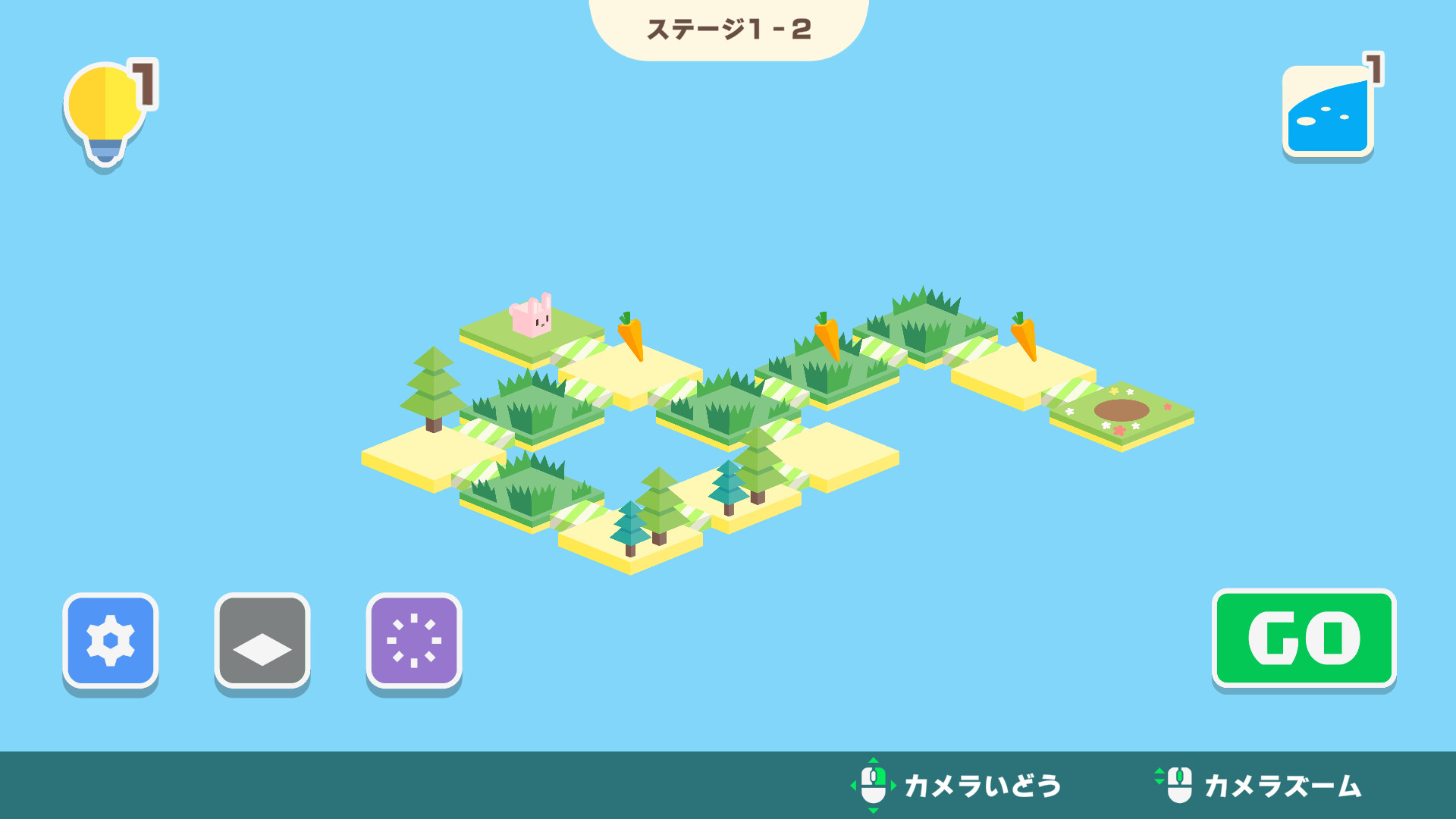Viewport: 1456px width, 819px height.
Task: Start the rabbit with GO
Action: (1304, 639)
